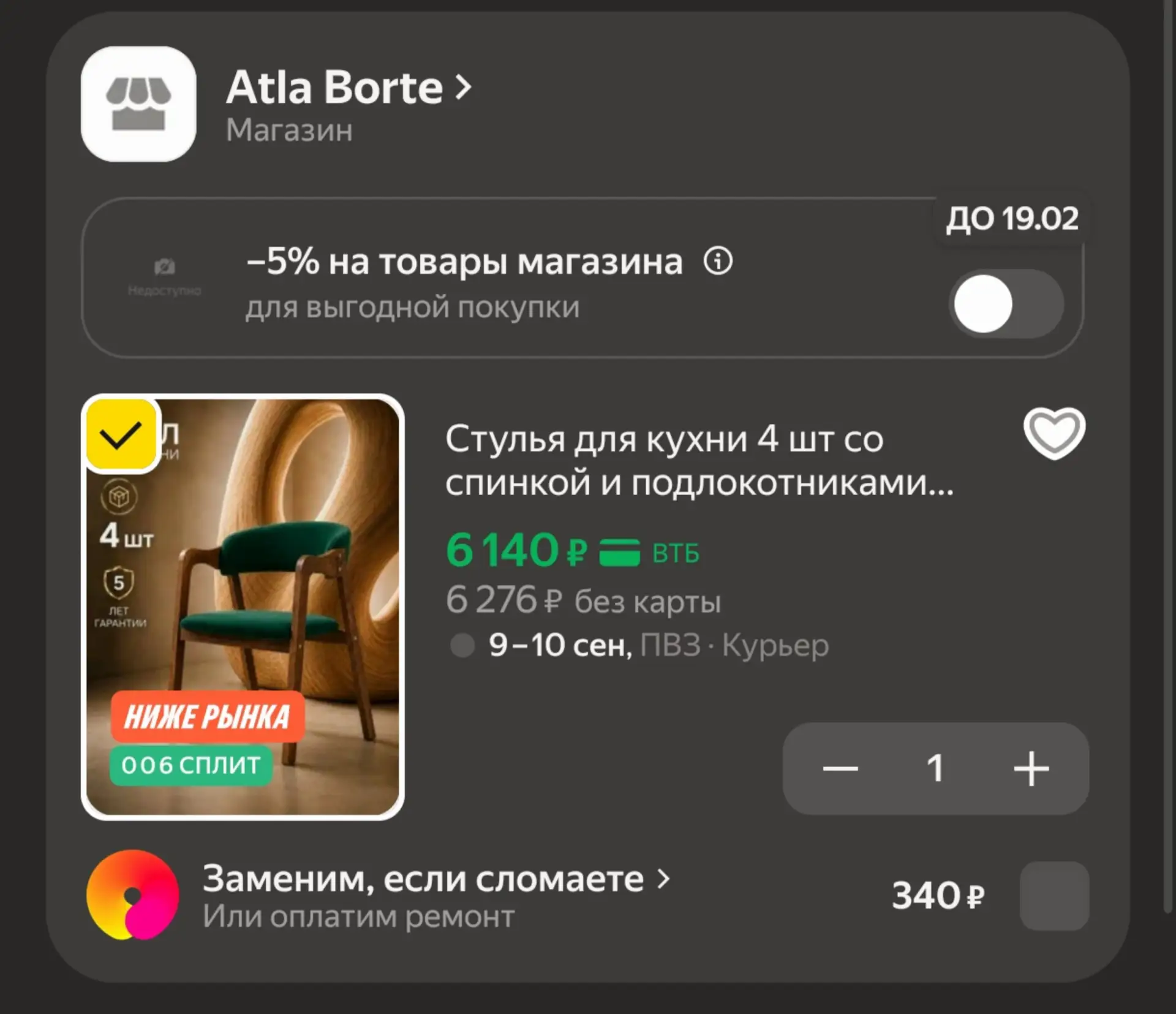This screenshot has height=1014, width=1176.
Task: Open the Atla Borte store page
Action: (349, 88)
